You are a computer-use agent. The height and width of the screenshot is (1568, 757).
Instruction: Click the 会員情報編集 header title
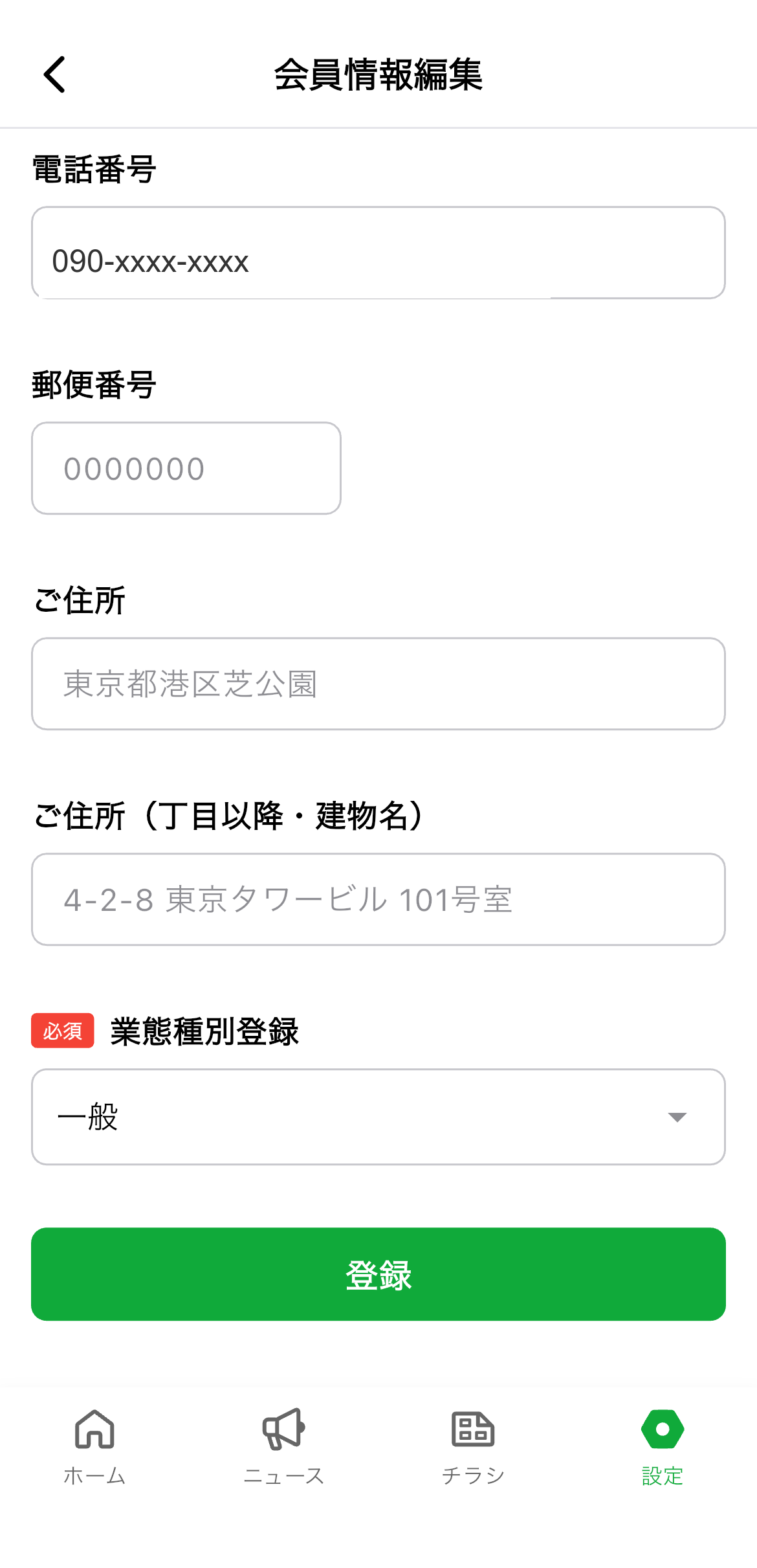pos(378,74)
